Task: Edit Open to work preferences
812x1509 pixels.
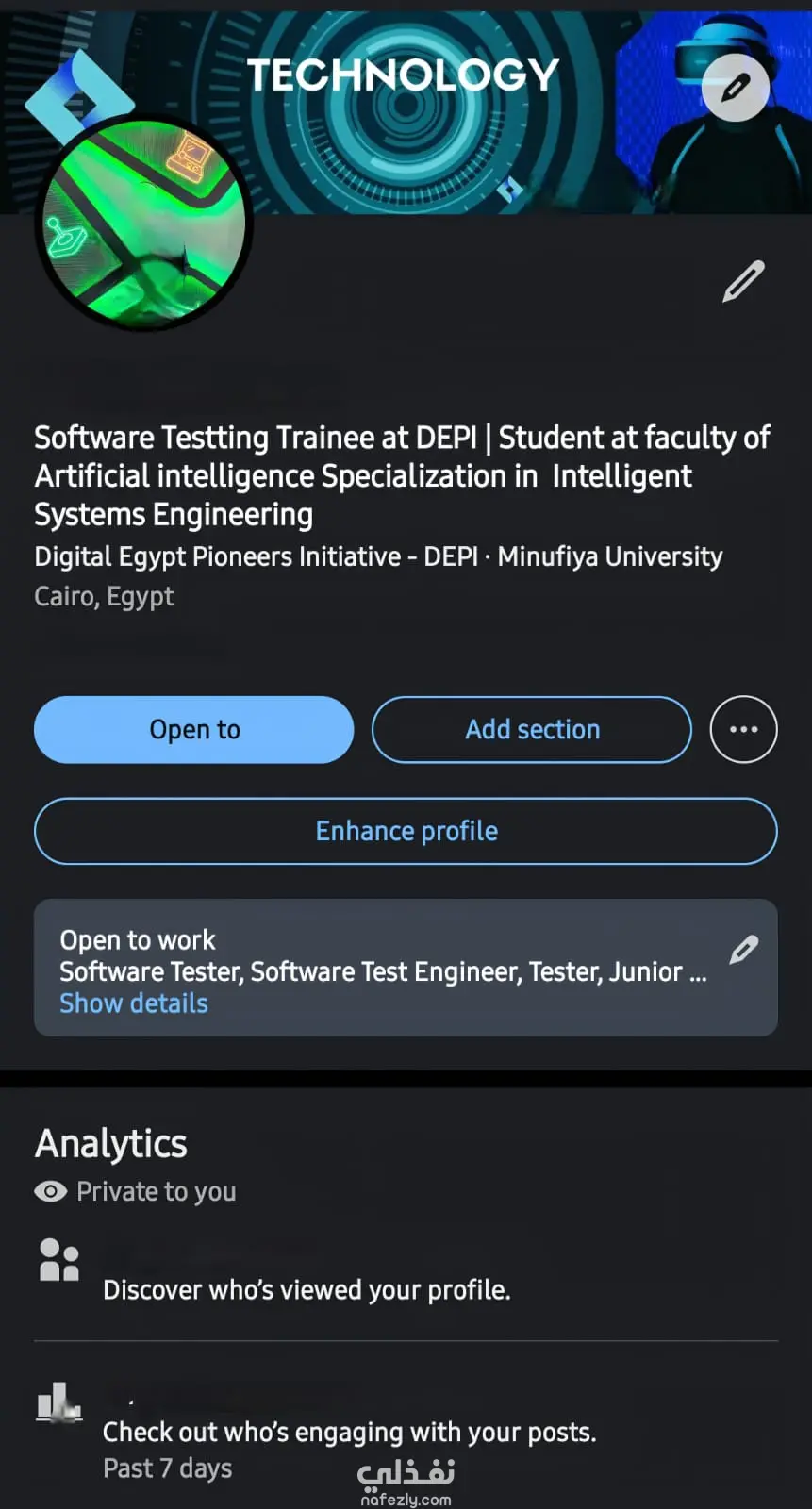Action: (743, 950)
